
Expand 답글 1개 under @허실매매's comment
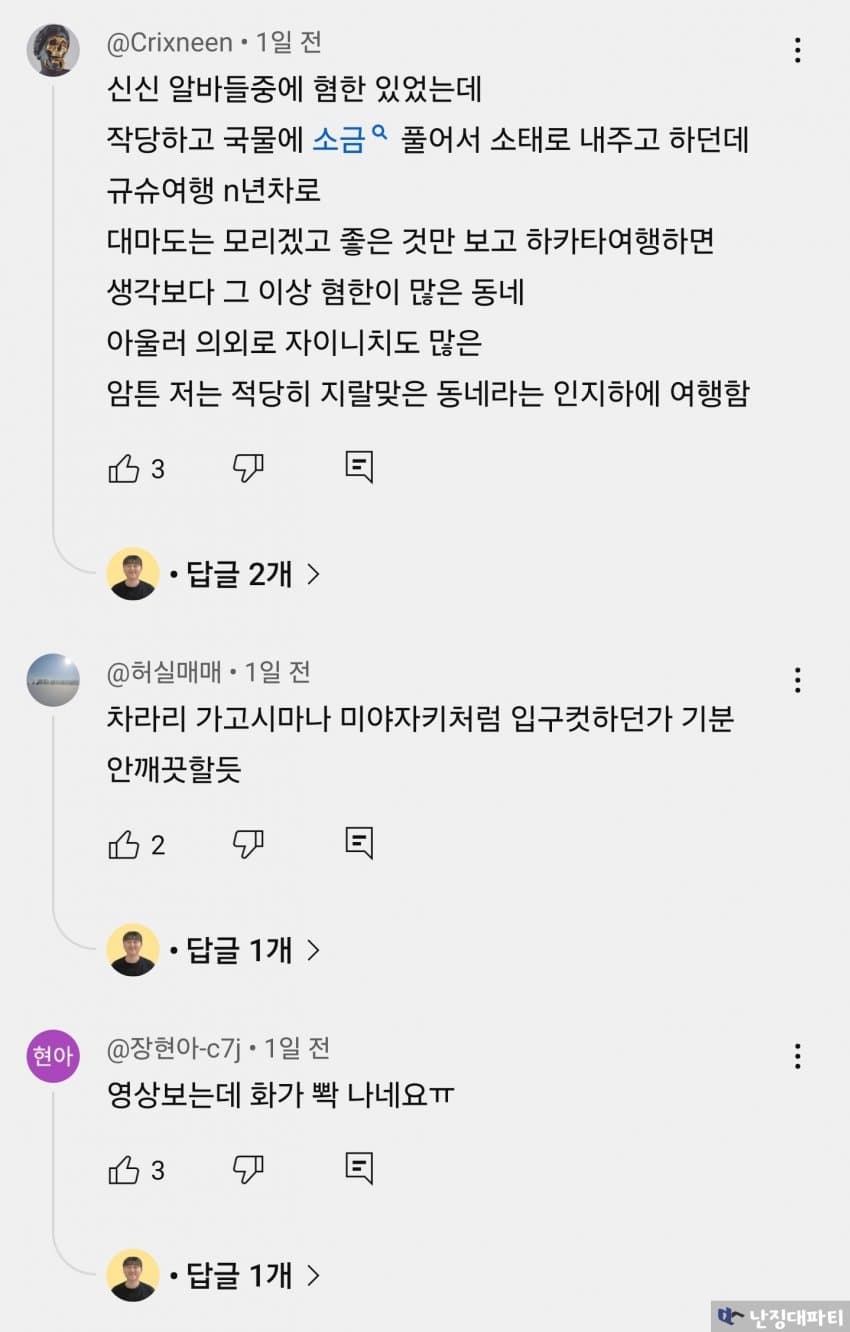240,950
